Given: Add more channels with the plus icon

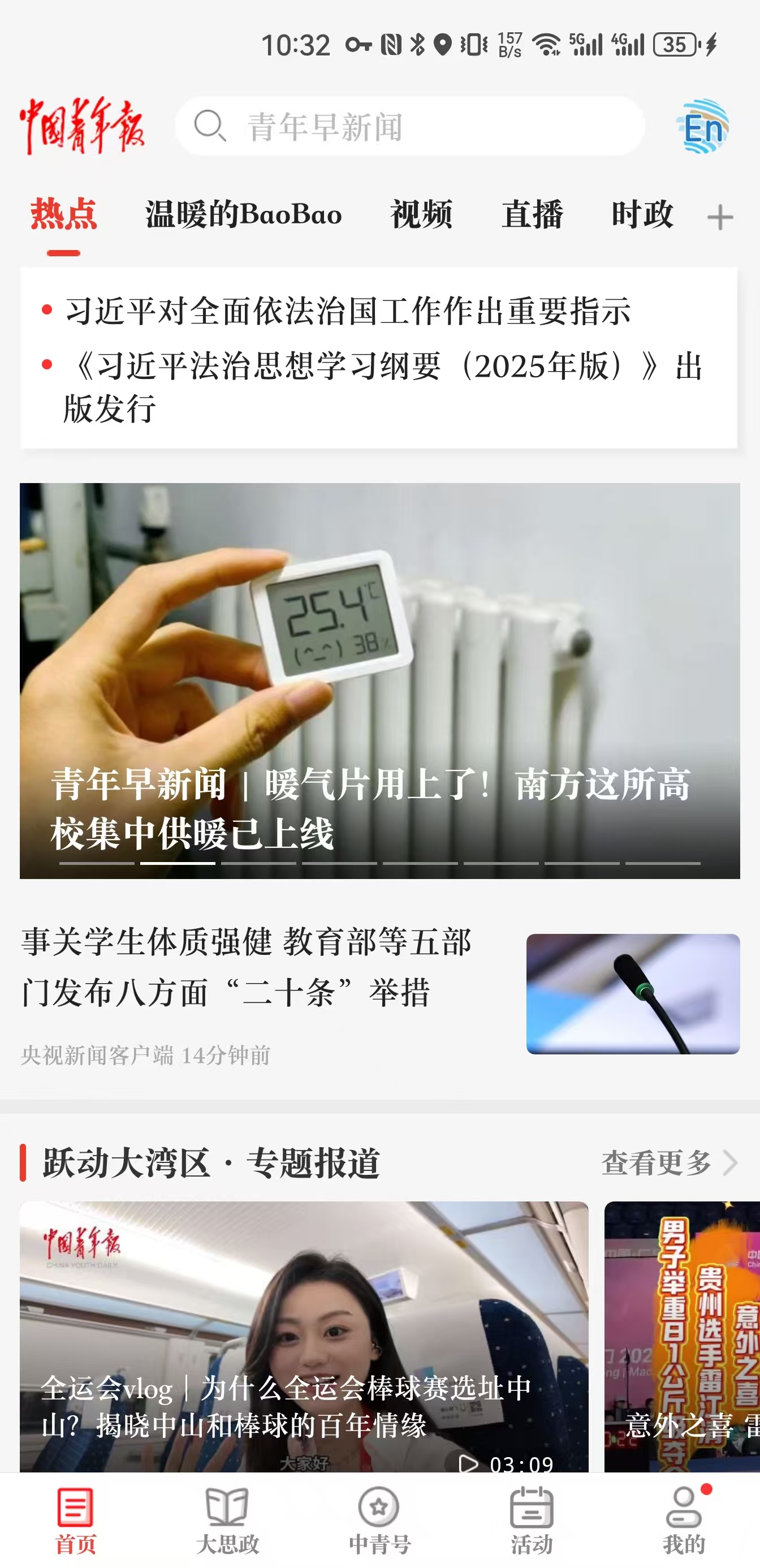Looking at the screenshot, I should pos(720,218).
